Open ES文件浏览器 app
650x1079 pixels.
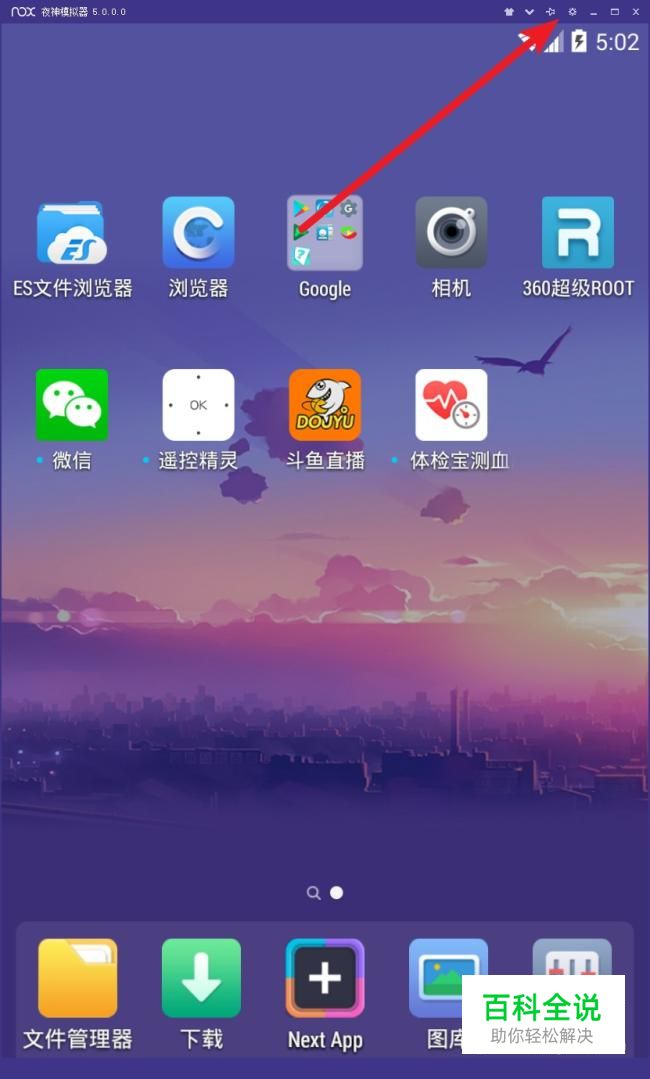click(72, 233)
